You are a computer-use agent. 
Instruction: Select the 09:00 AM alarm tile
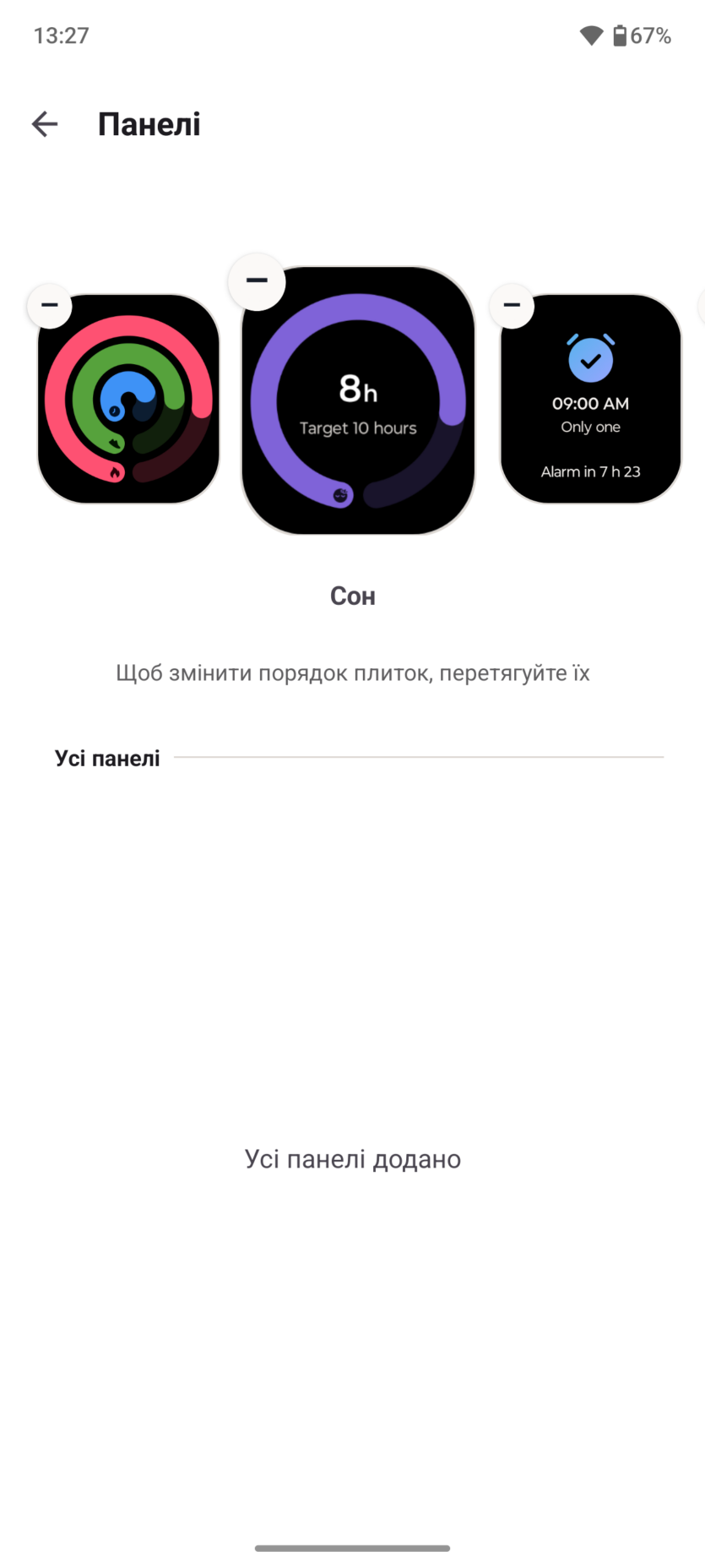(x=590, y=400)
